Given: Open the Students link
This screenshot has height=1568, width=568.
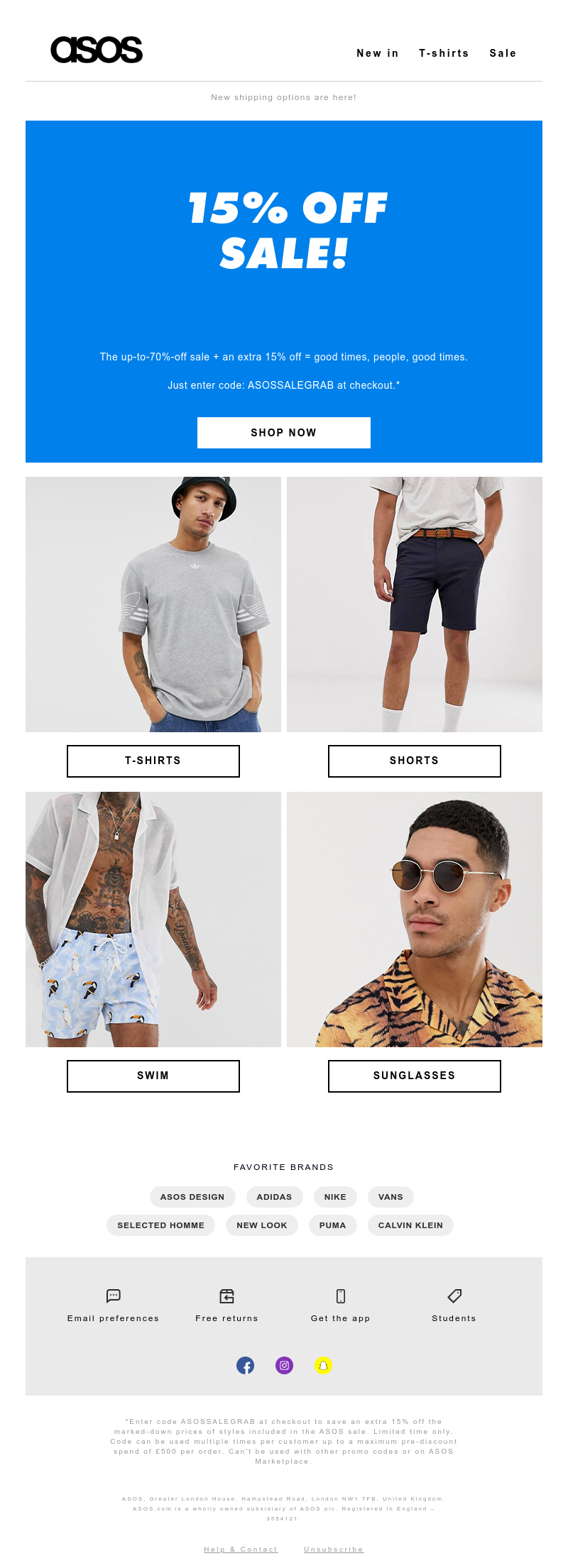Looking at the screenshot, I should pos(454,1305).
